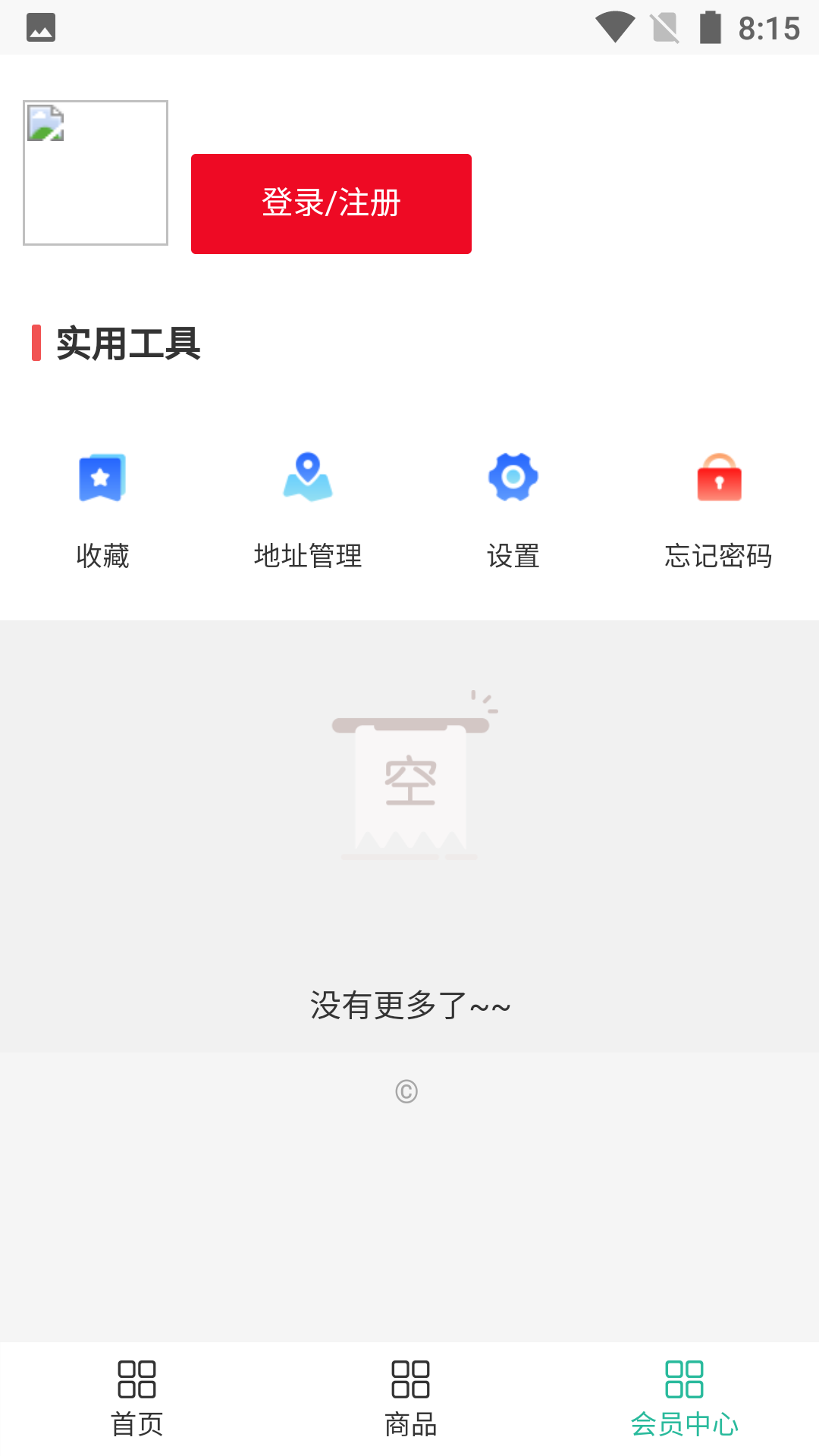Switch to the 商品 tab

click(x=409, y=1425)
